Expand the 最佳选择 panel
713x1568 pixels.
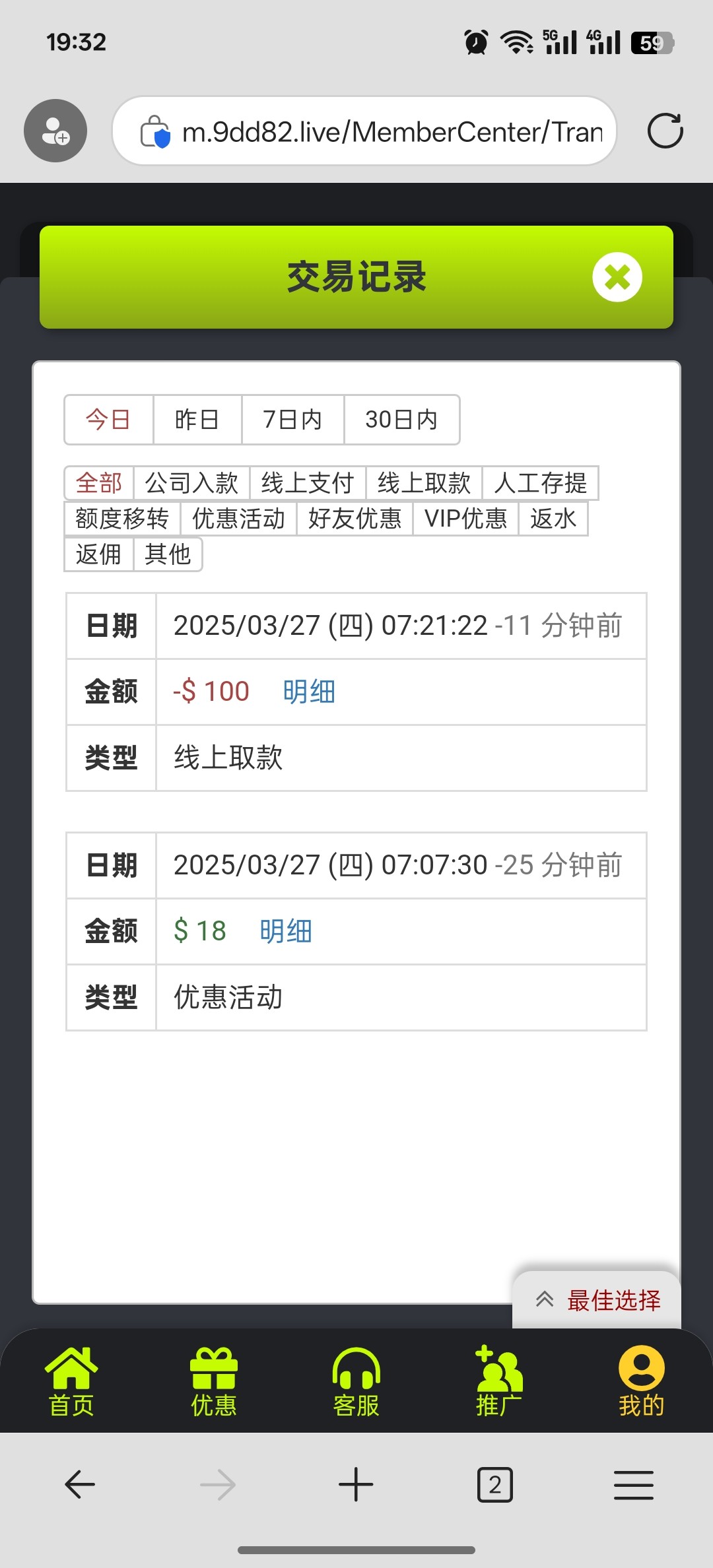click(597, 1300)
